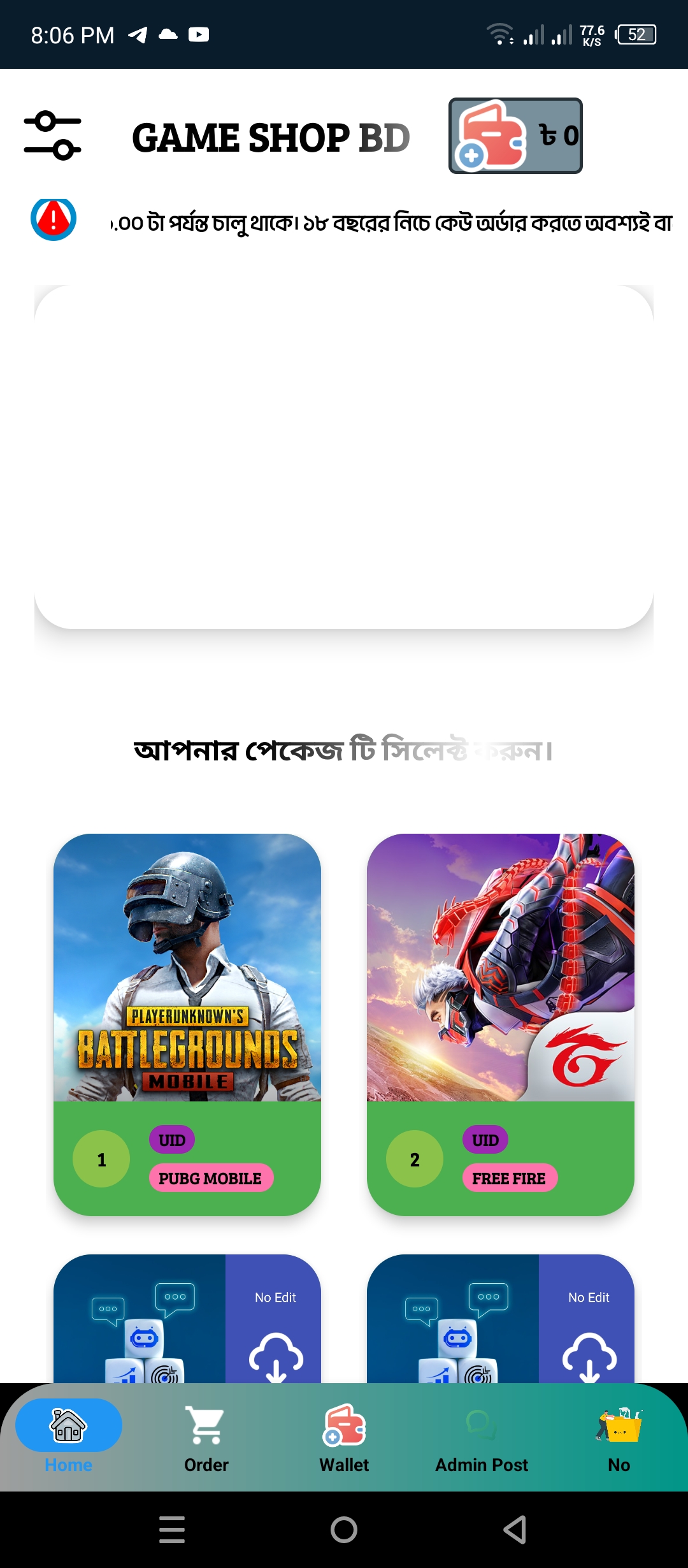Select the PUBG MOBILE UID package card
The width and height of the screenshot is (688, 1568).
[x=187, y=1024]
